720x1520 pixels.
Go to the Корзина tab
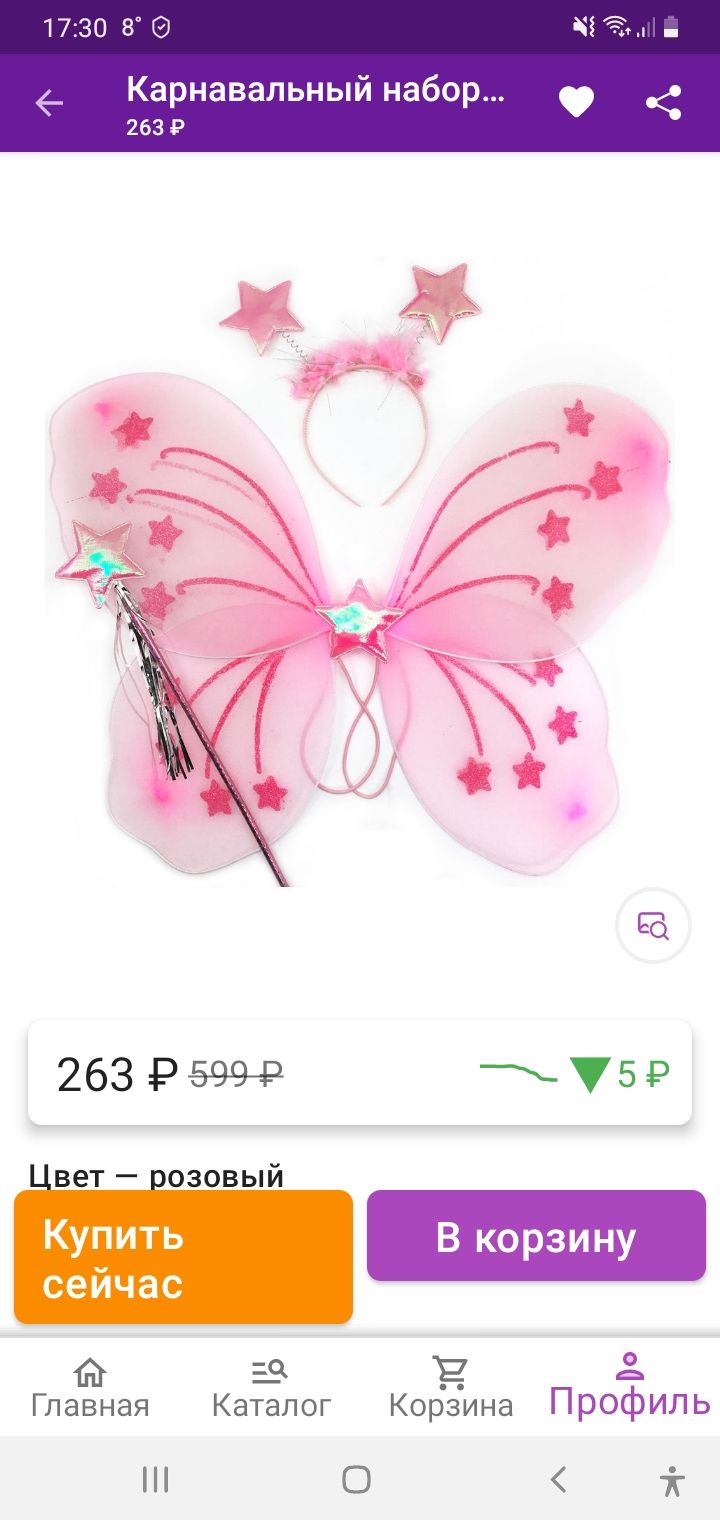pyautogui.click(x=450, y=1388)
